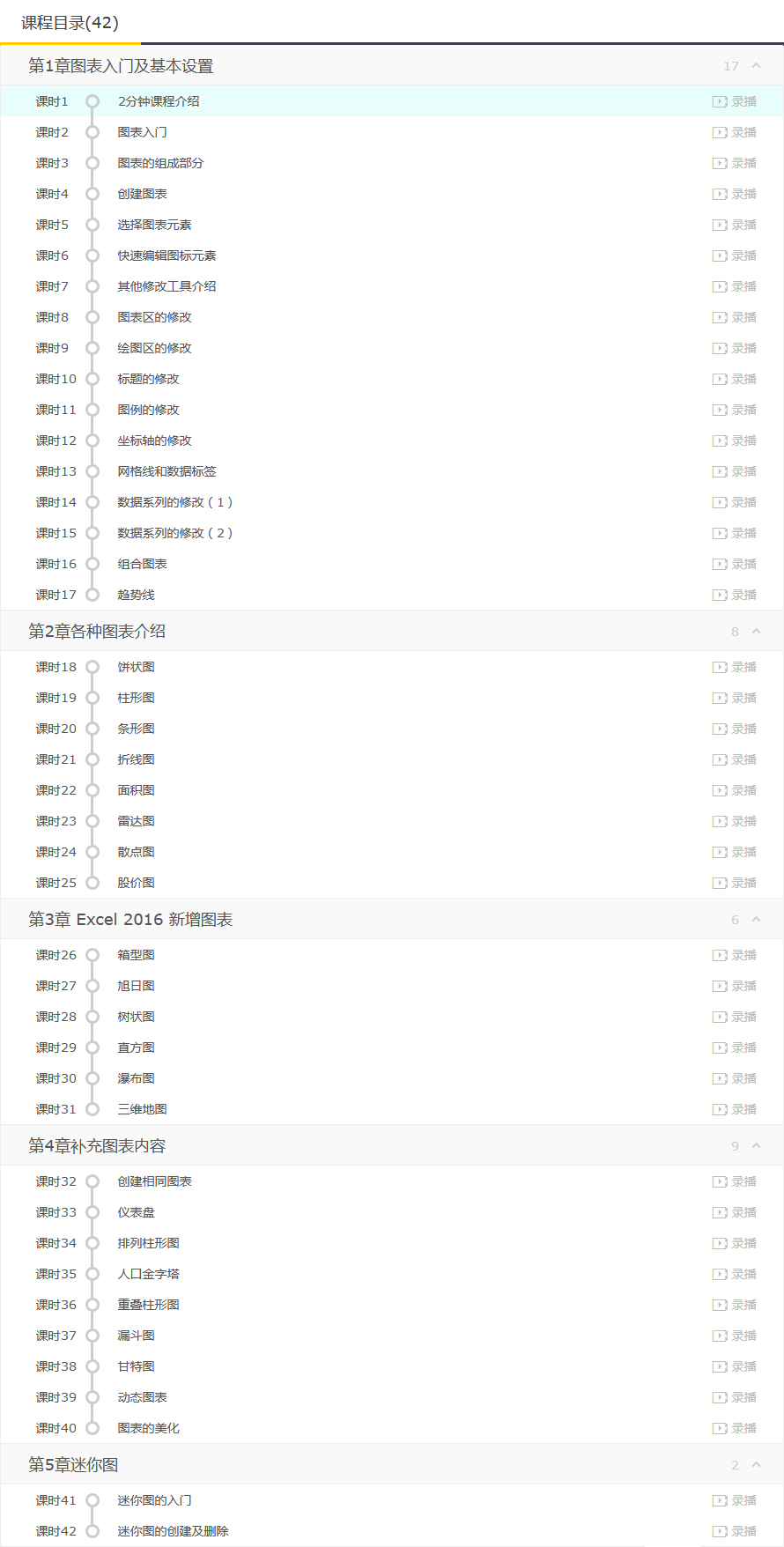The image size is (784, 1547).
Task: Open lesson 趋势线
Action: click(x=136, y=595)
